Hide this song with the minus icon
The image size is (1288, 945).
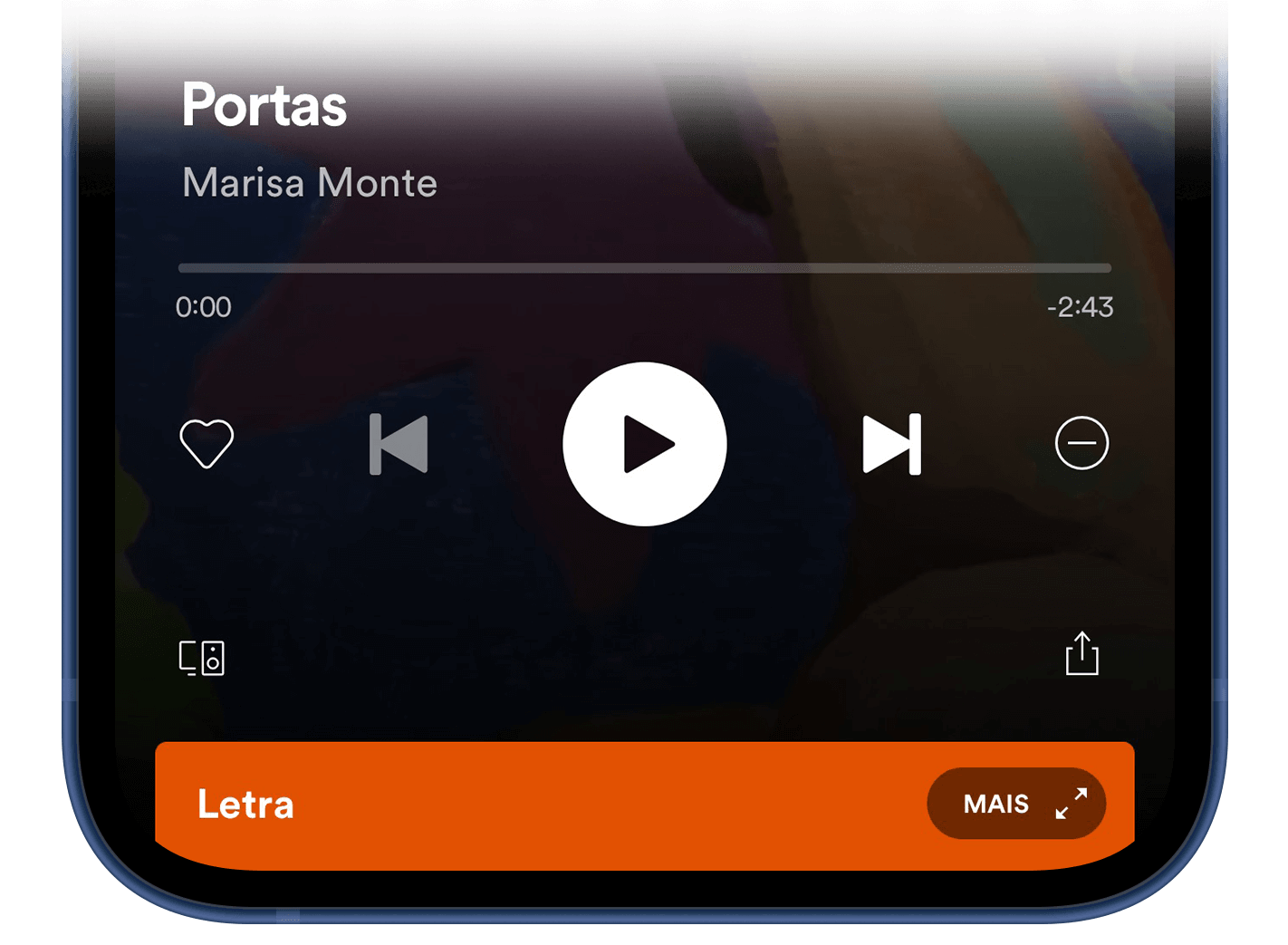1081,443
